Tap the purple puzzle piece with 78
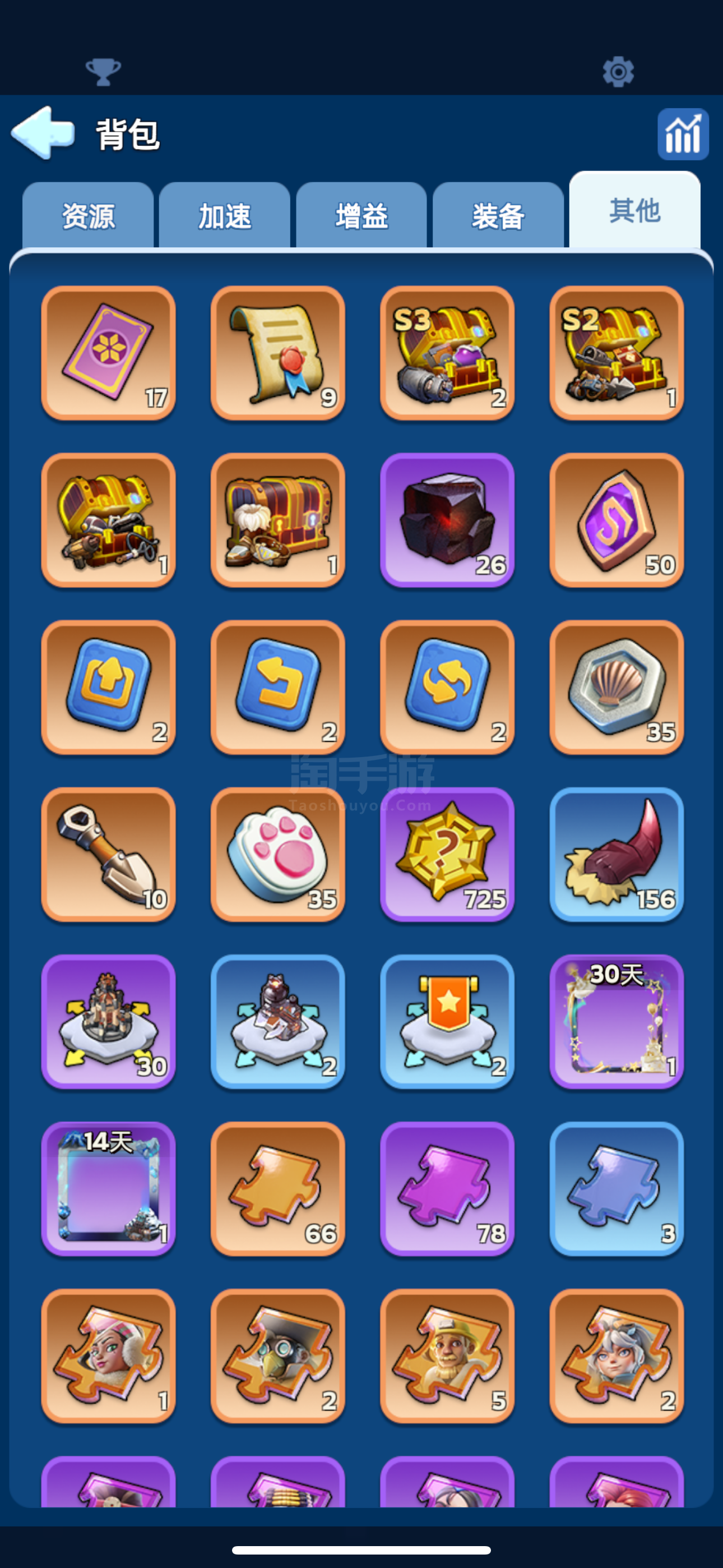The height and width of the screenshot is (1568, 723). (x=447, y=1188)
